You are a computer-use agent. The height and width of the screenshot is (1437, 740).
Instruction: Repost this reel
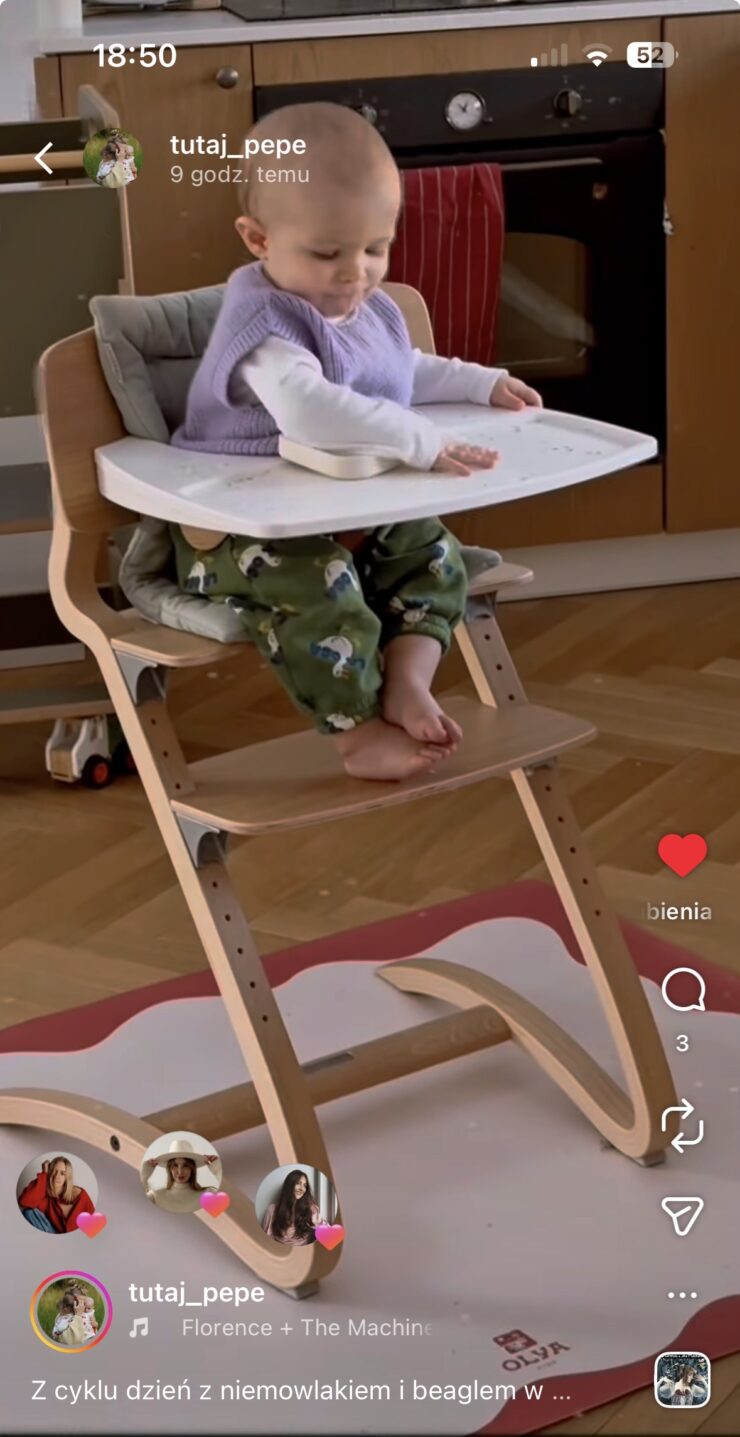point(683,1127)
